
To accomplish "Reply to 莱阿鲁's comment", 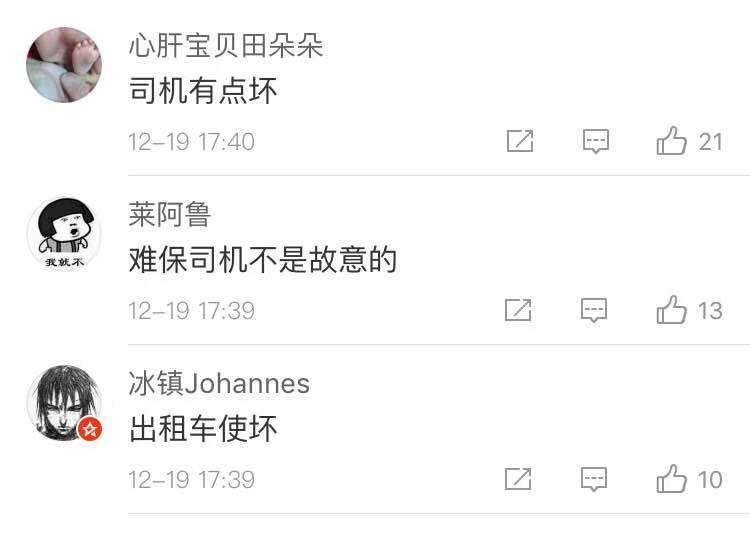I will tap(595, 310).
